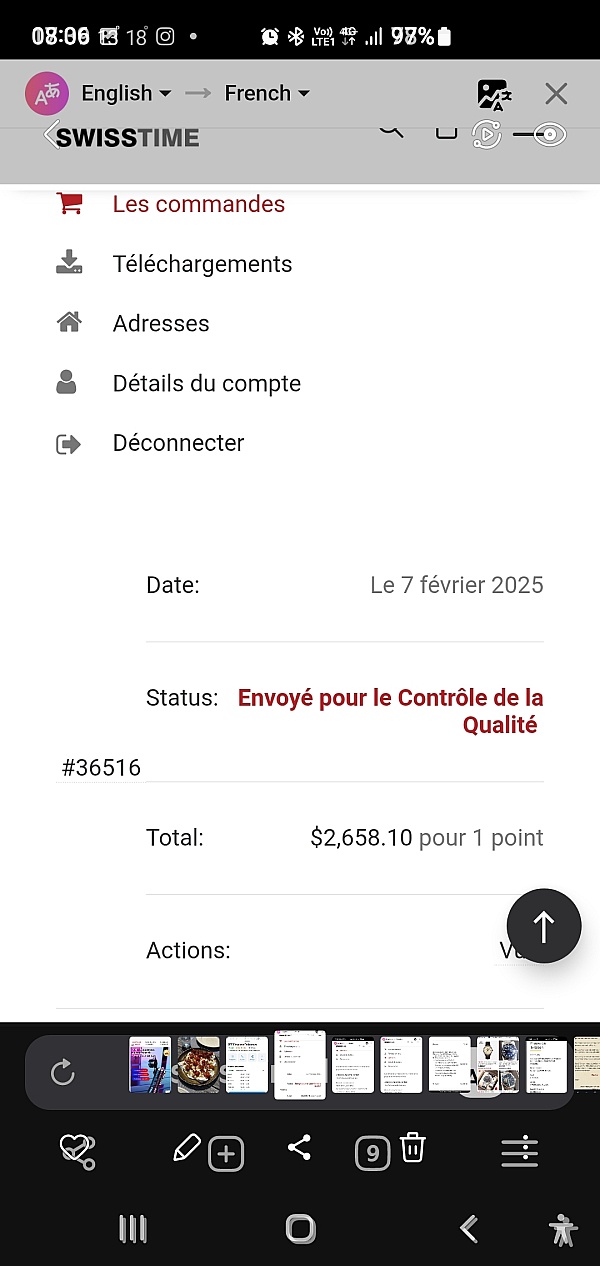The width and height of the screenshot is (600, 1266).
Task: Open recent apps from the navigation bar
Action: pos(133,1229)
